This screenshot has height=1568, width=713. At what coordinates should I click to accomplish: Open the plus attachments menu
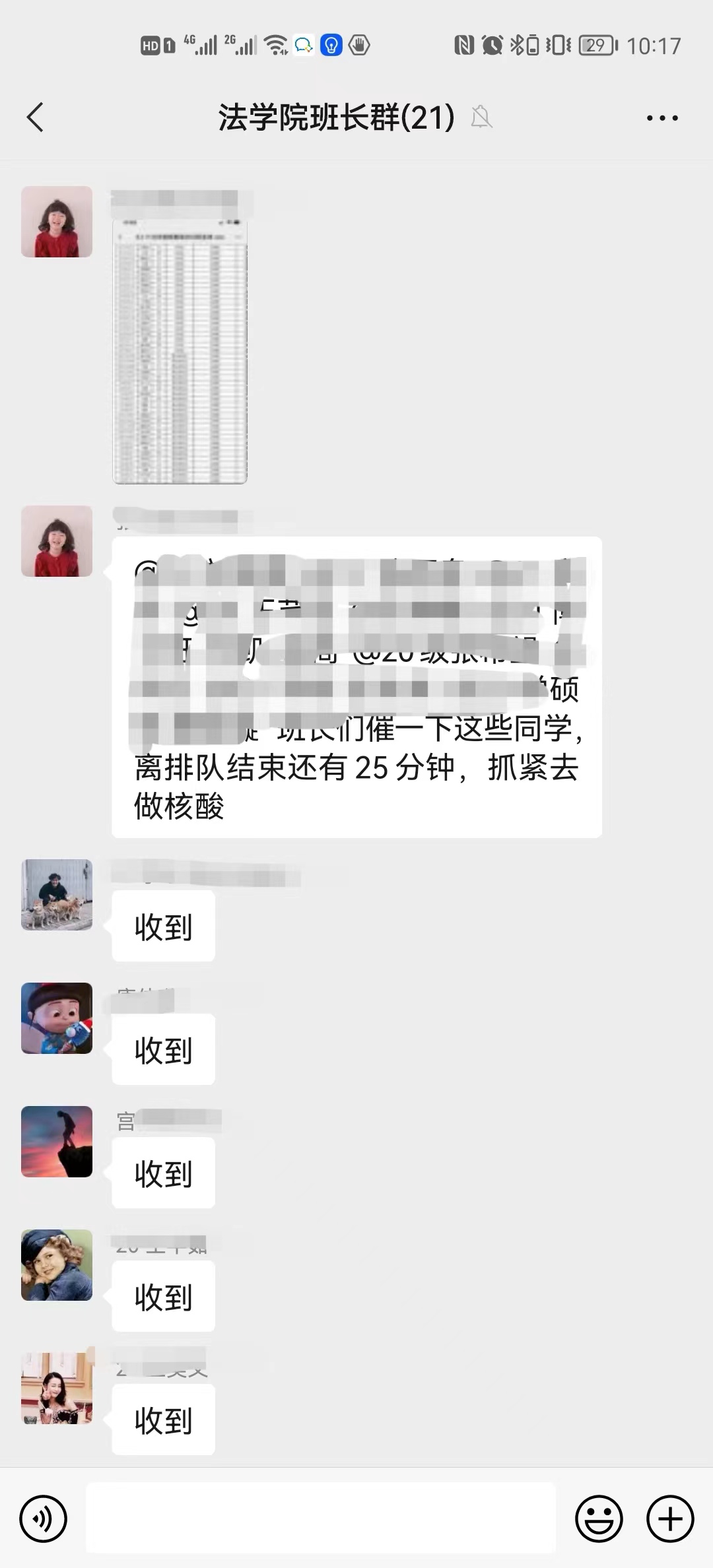click(669, 1519)
